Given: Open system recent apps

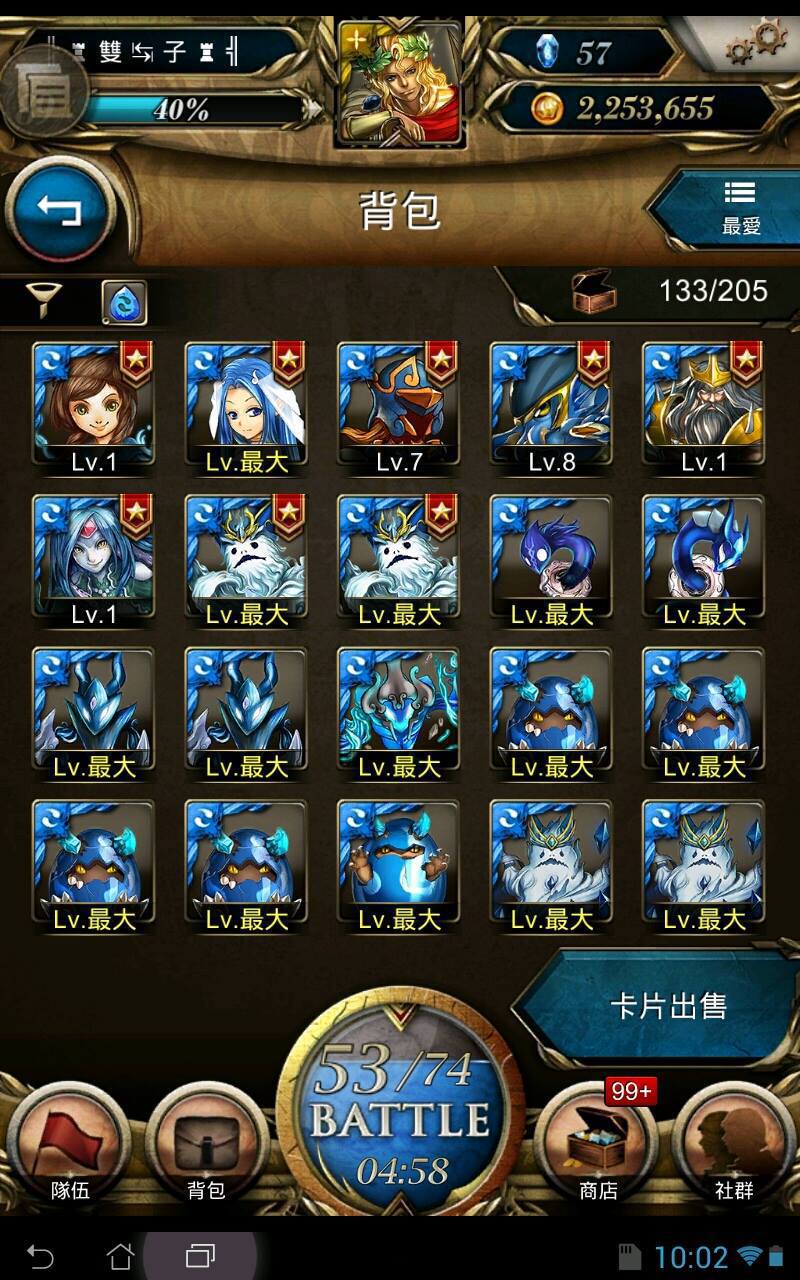Looking at the screenshot, I should pyautogui.click(x=200, y=1254).
